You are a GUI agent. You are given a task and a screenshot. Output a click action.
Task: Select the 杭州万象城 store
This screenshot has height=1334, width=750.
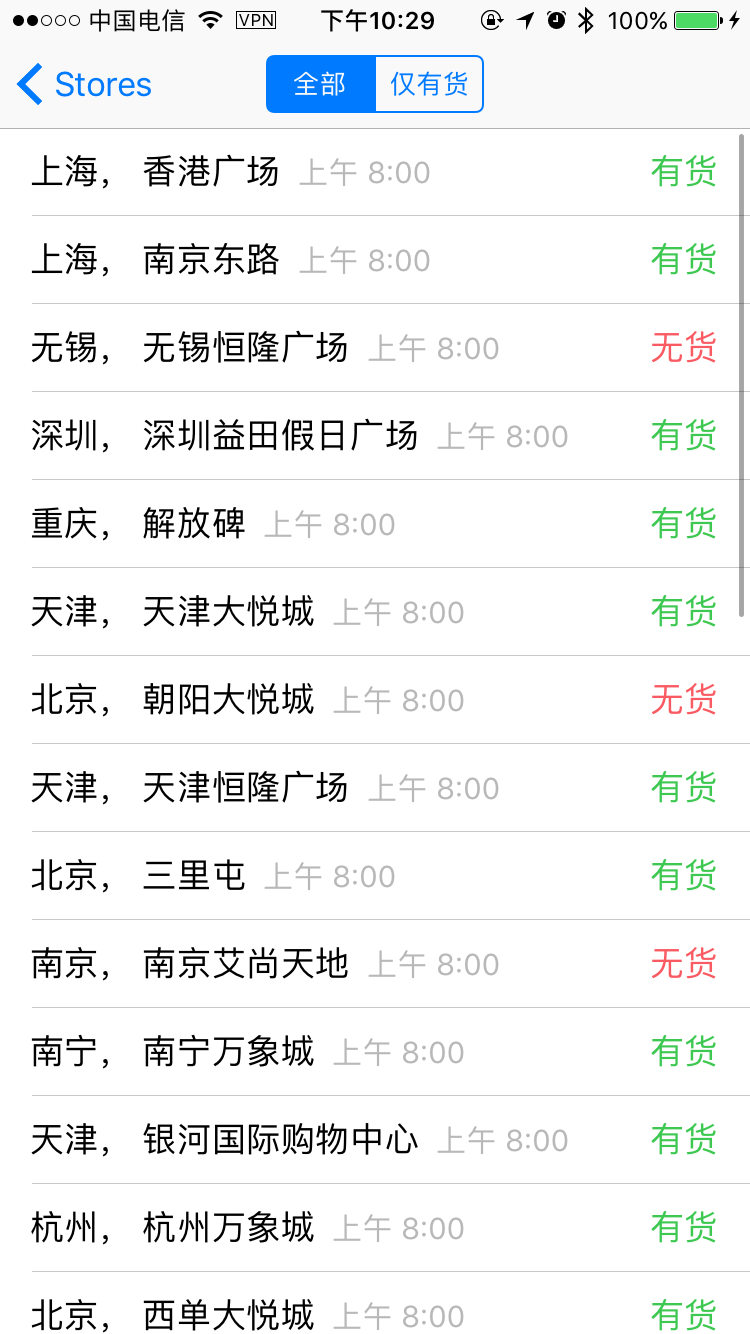click(x=375, y=1228)
